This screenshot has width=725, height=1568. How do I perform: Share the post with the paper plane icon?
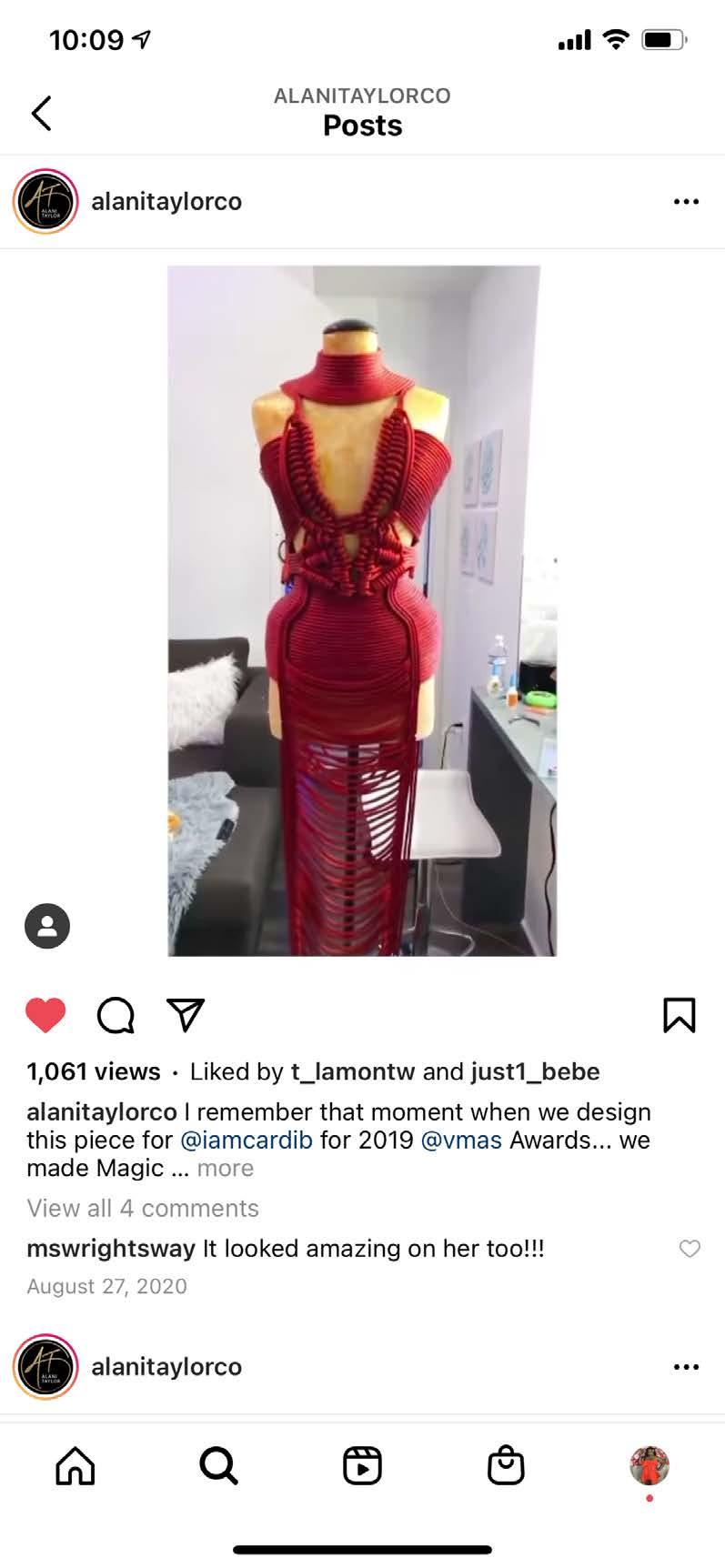click(x=186, y=1015)
